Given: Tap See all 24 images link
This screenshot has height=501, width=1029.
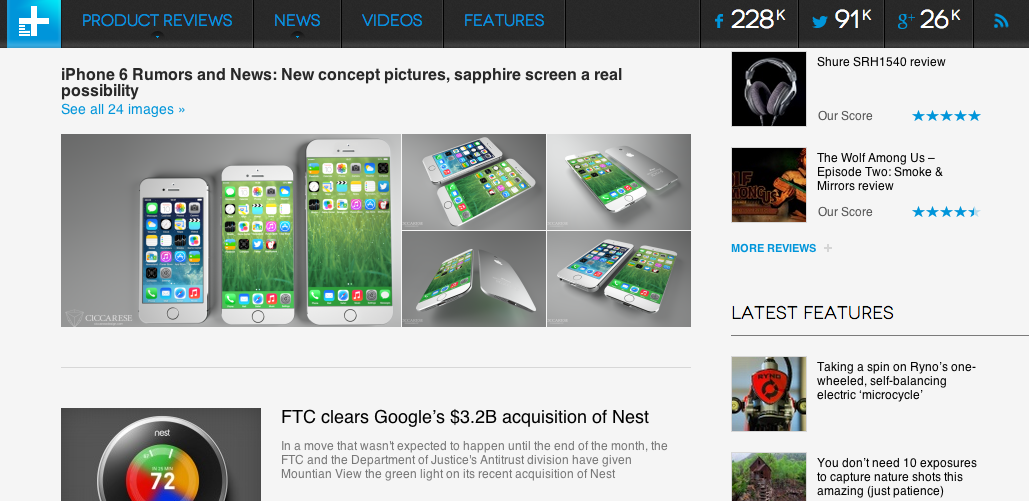Looking at the screenshot, I should click(x=123, y=109).
